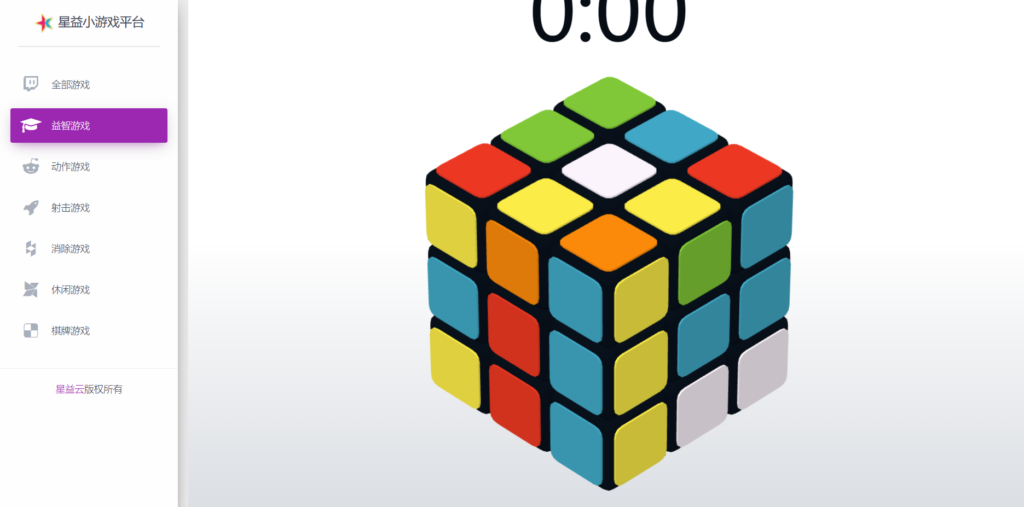The image size is (1024, 507).
Task: Switch to 消除游戏 category
Action: pos(70,249)
